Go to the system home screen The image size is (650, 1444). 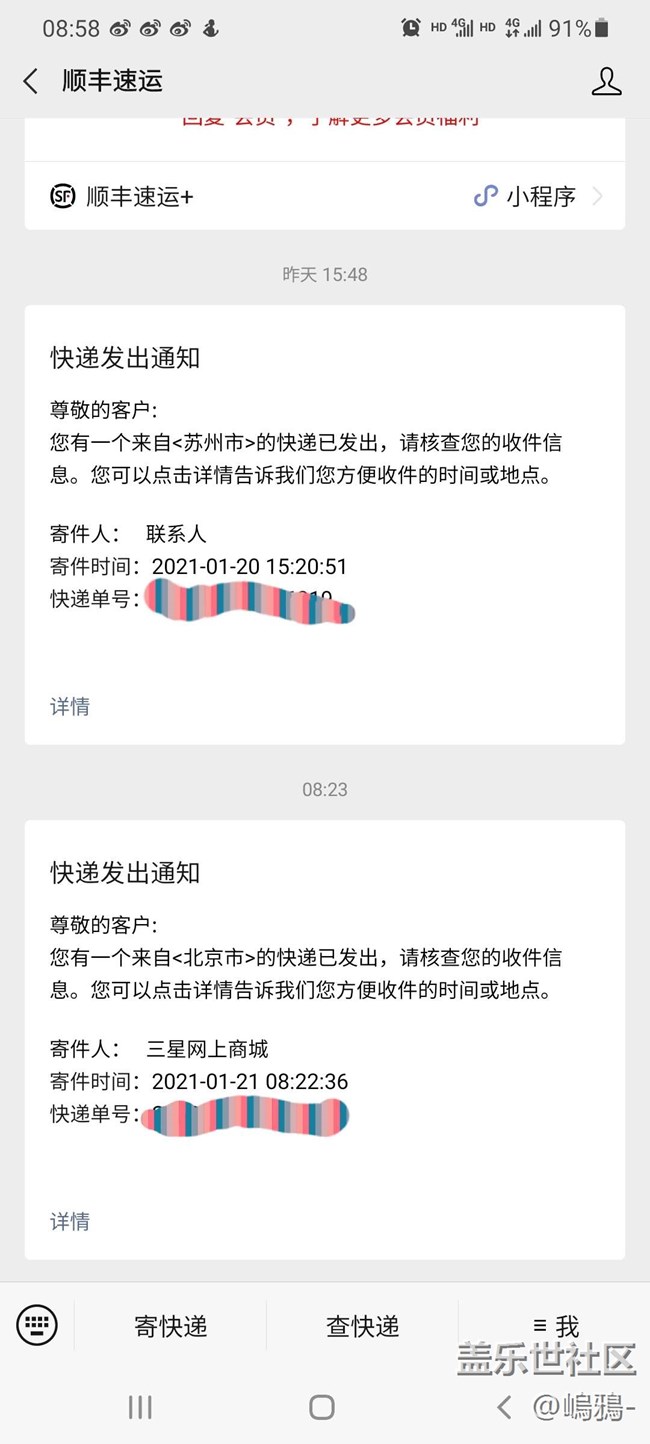point(322,1408)
